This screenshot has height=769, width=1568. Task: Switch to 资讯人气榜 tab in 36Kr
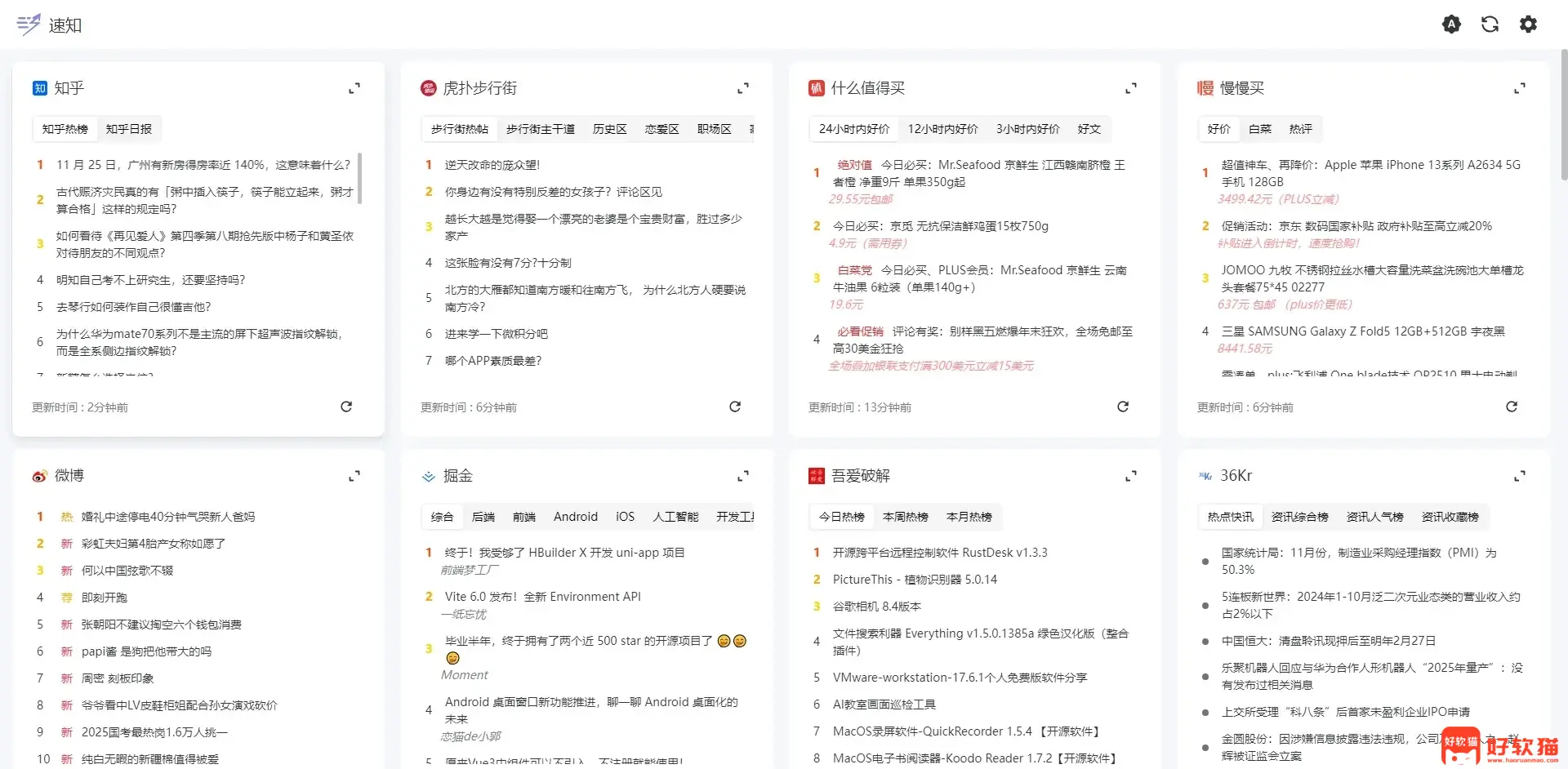click(x=1374, y=517)
